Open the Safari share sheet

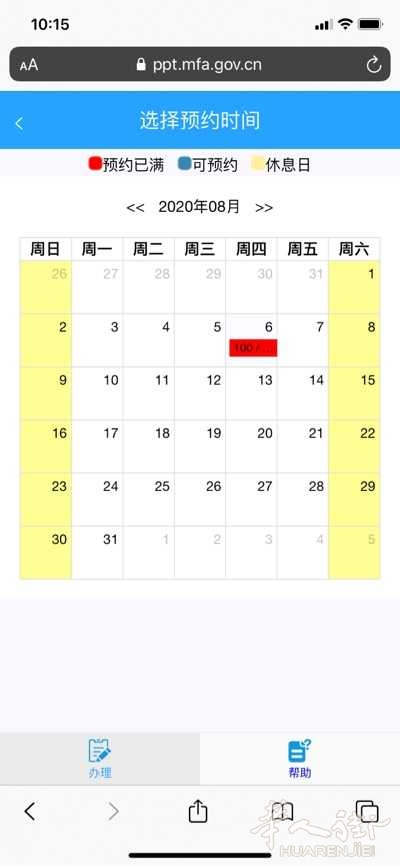pyautogui.click(x=198, y=811)
